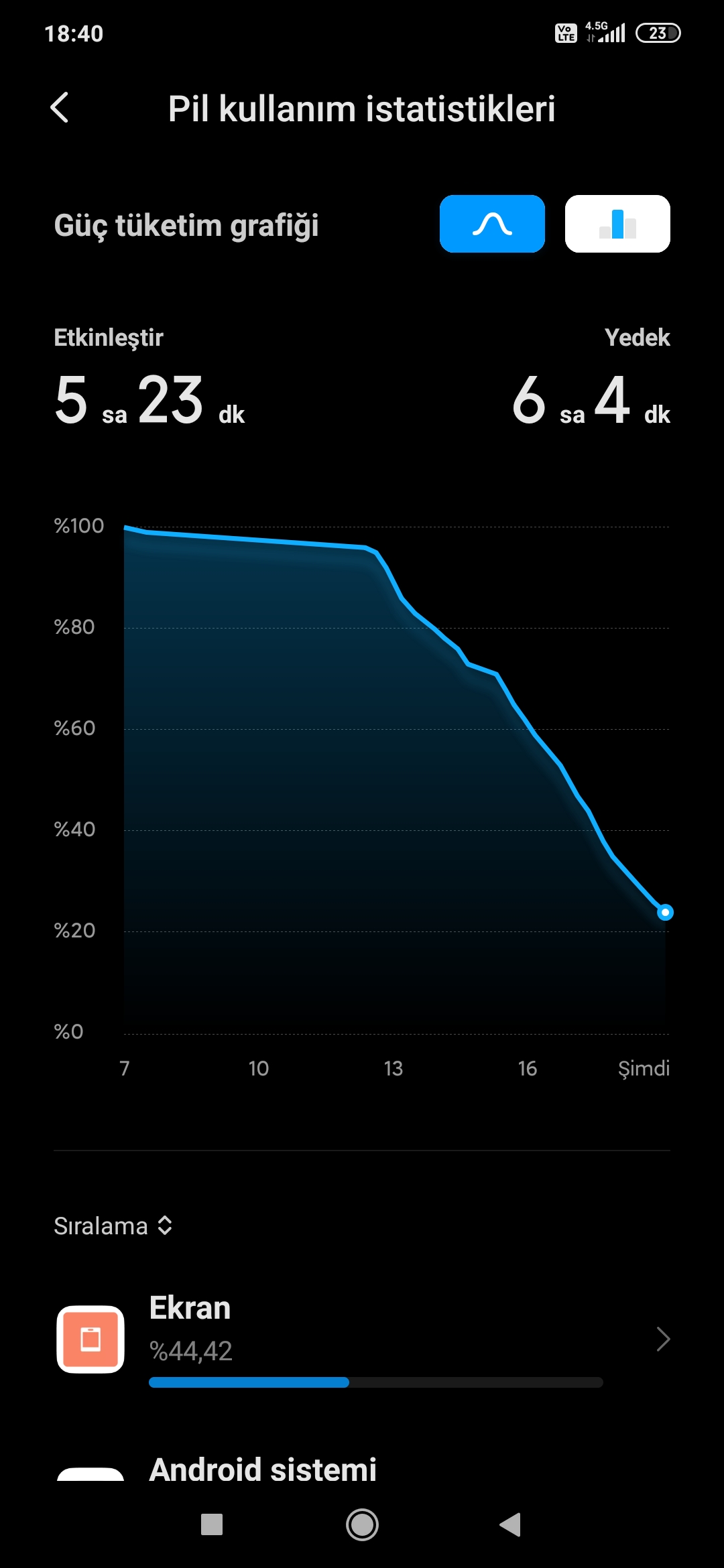The image size is (724, 1568).
Task: Open Android sistemi usage details
Action: (362, 1470)
